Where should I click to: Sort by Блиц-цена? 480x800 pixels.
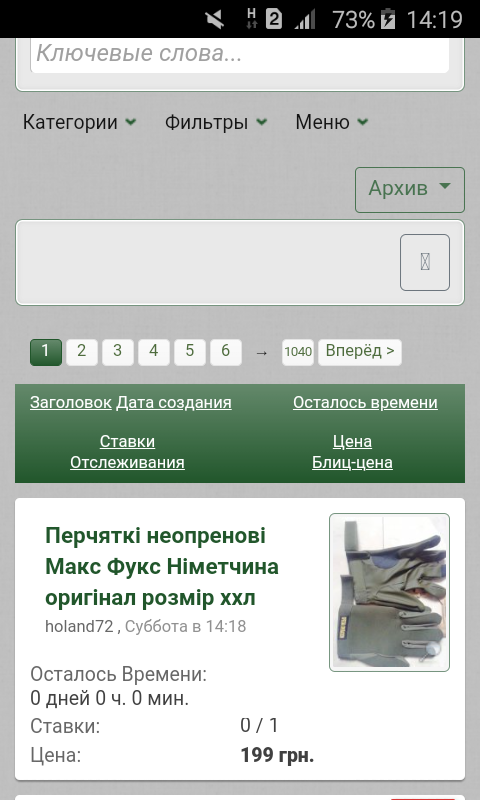(x=352, y=462)
